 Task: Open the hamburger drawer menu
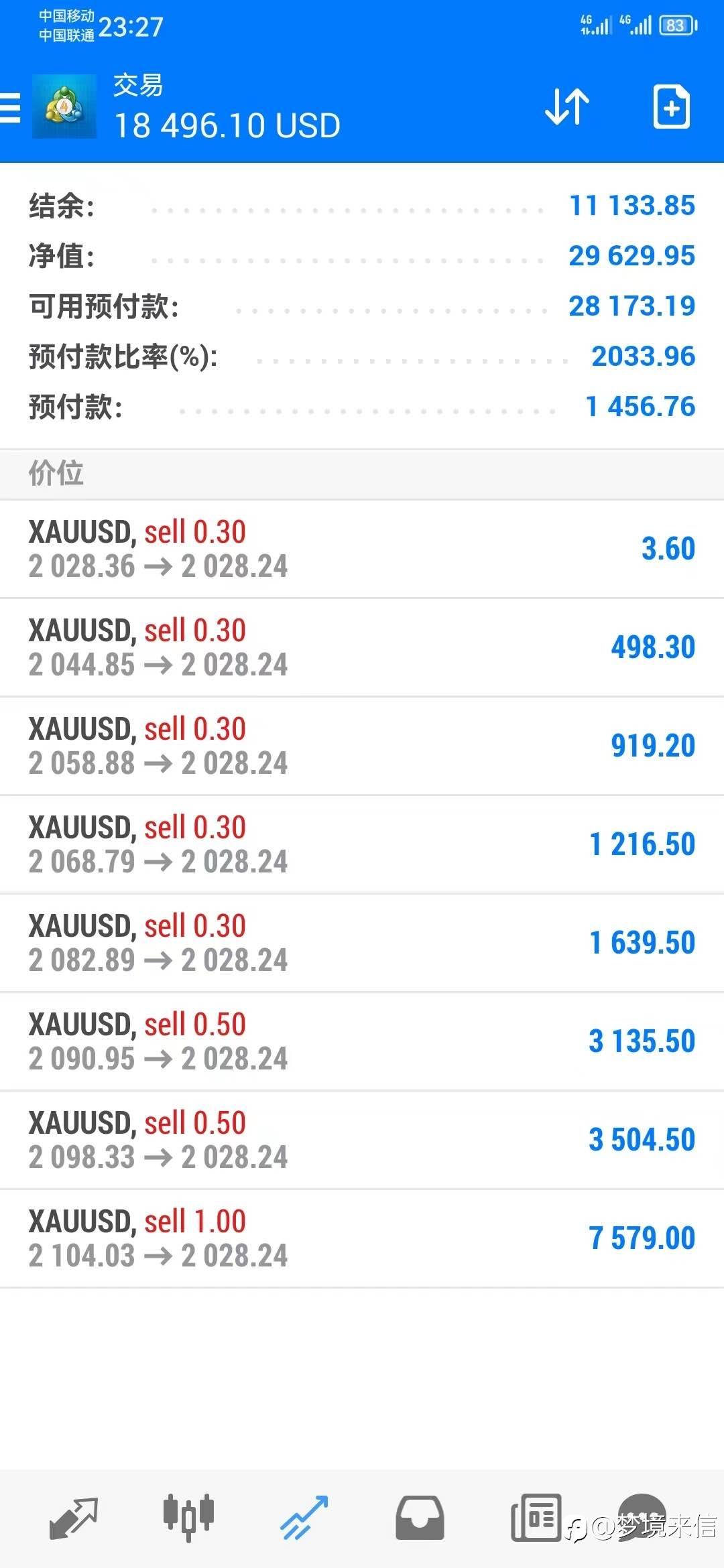tap(10, 107)
